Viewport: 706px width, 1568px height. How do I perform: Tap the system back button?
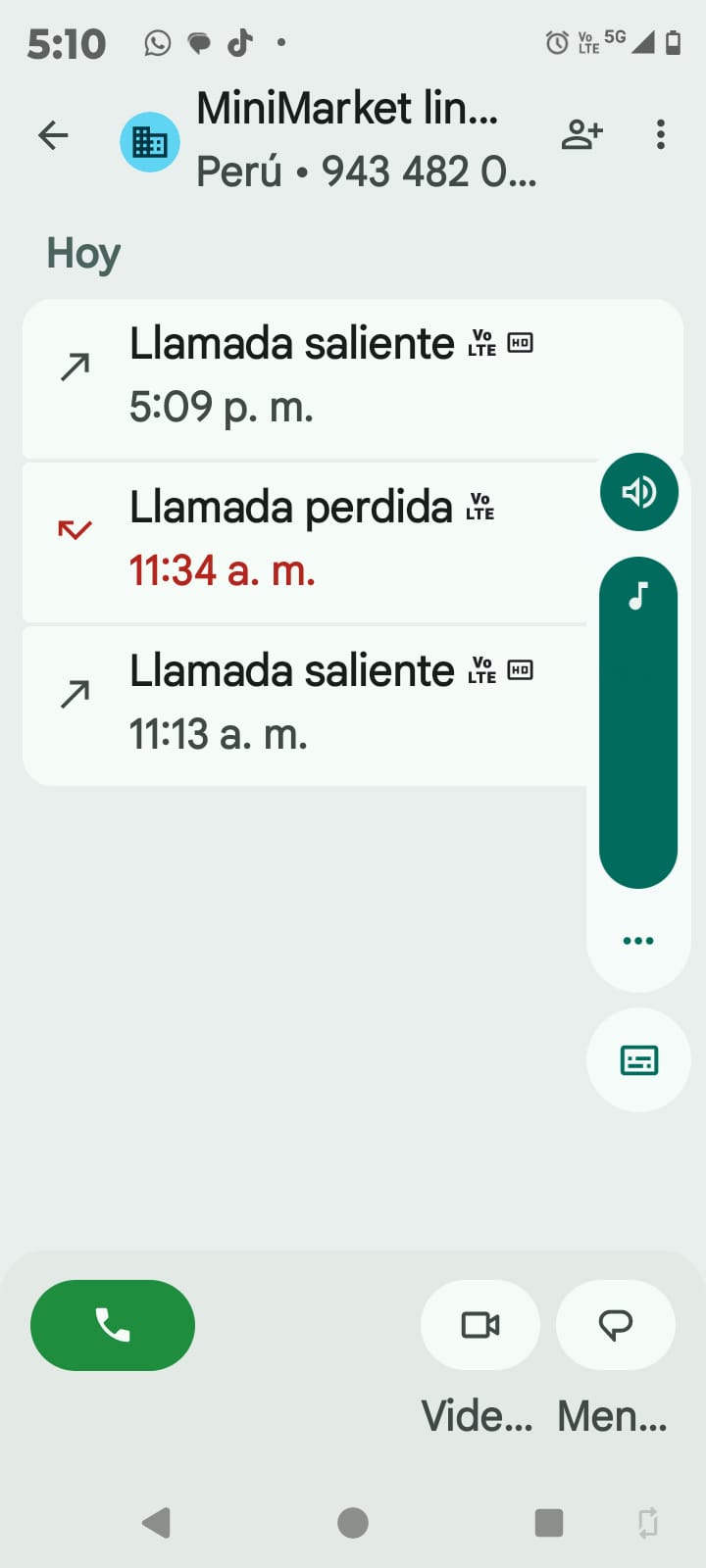tap(157, 1522)
